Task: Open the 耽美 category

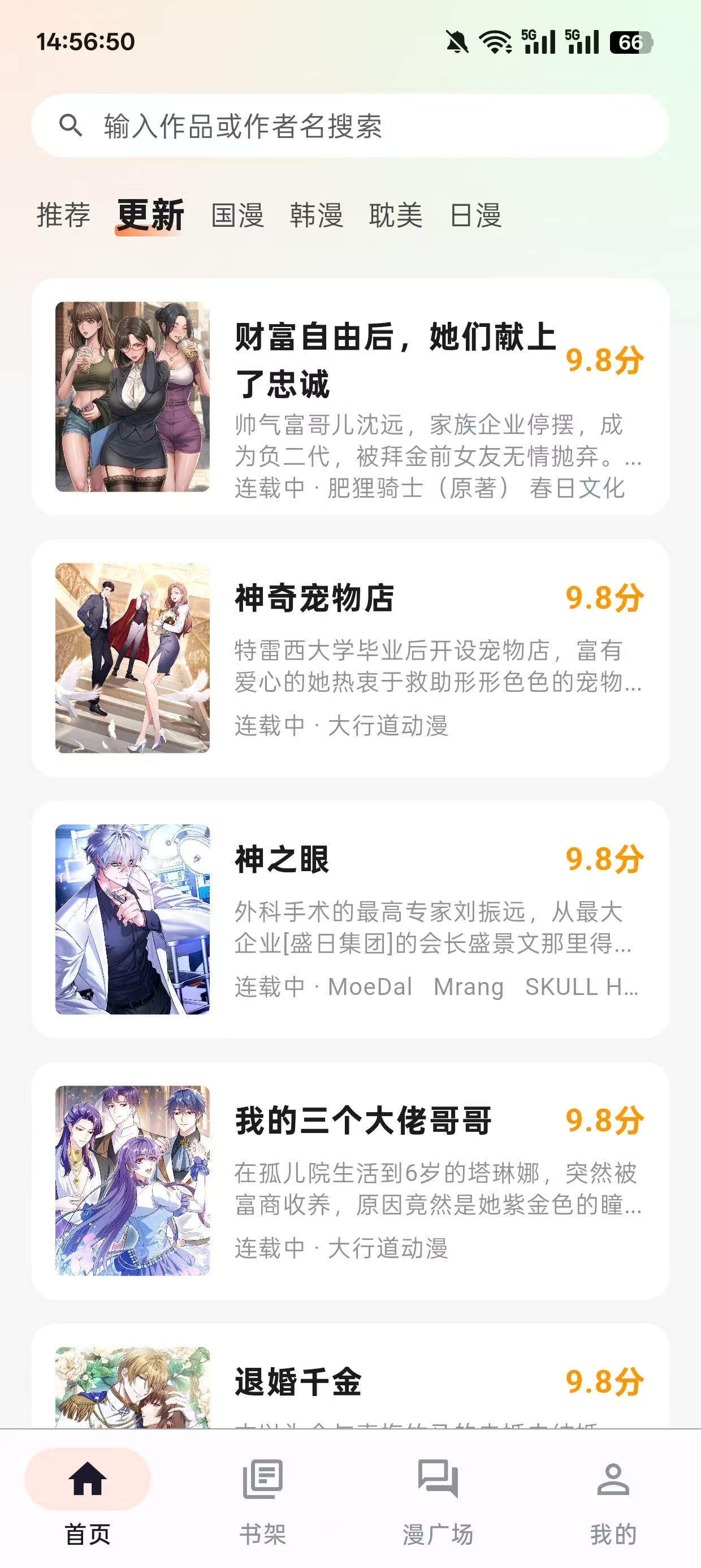Action: (396, 216)
